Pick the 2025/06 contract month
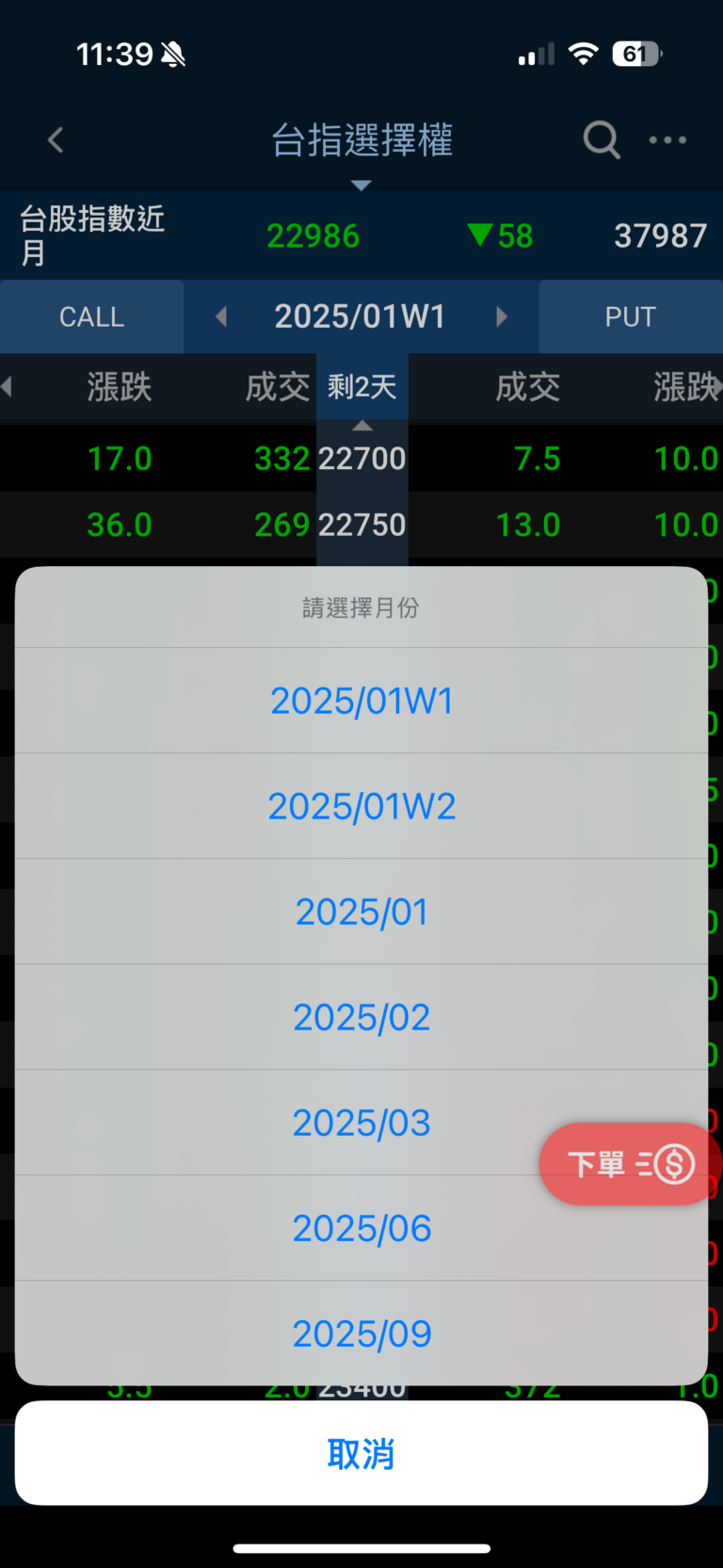This screenshot has width=723, height=1568. click(361, 1228)
